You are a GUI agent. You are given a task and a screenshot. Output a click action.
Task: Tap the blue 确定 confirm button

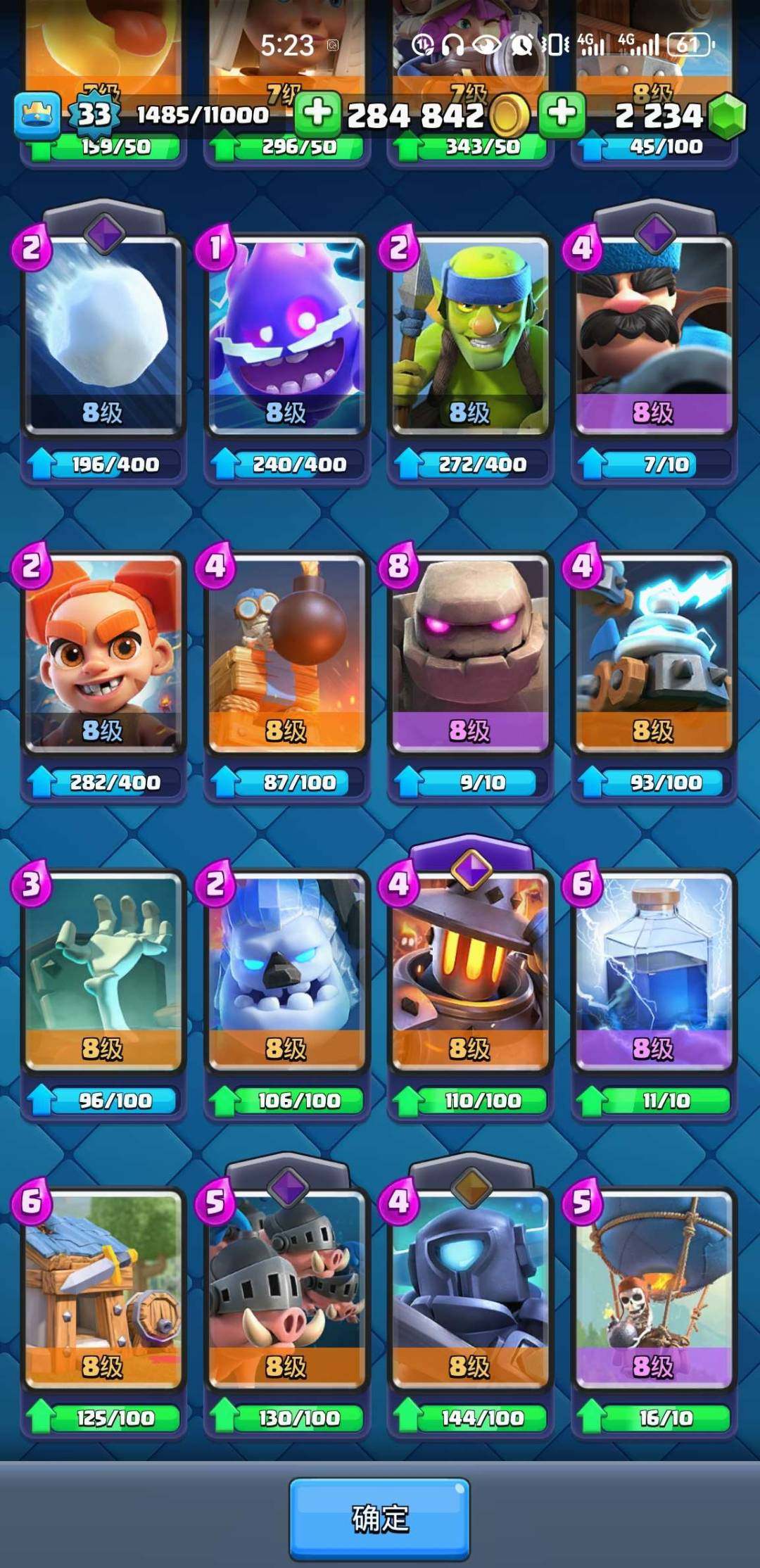(379, 1517)
